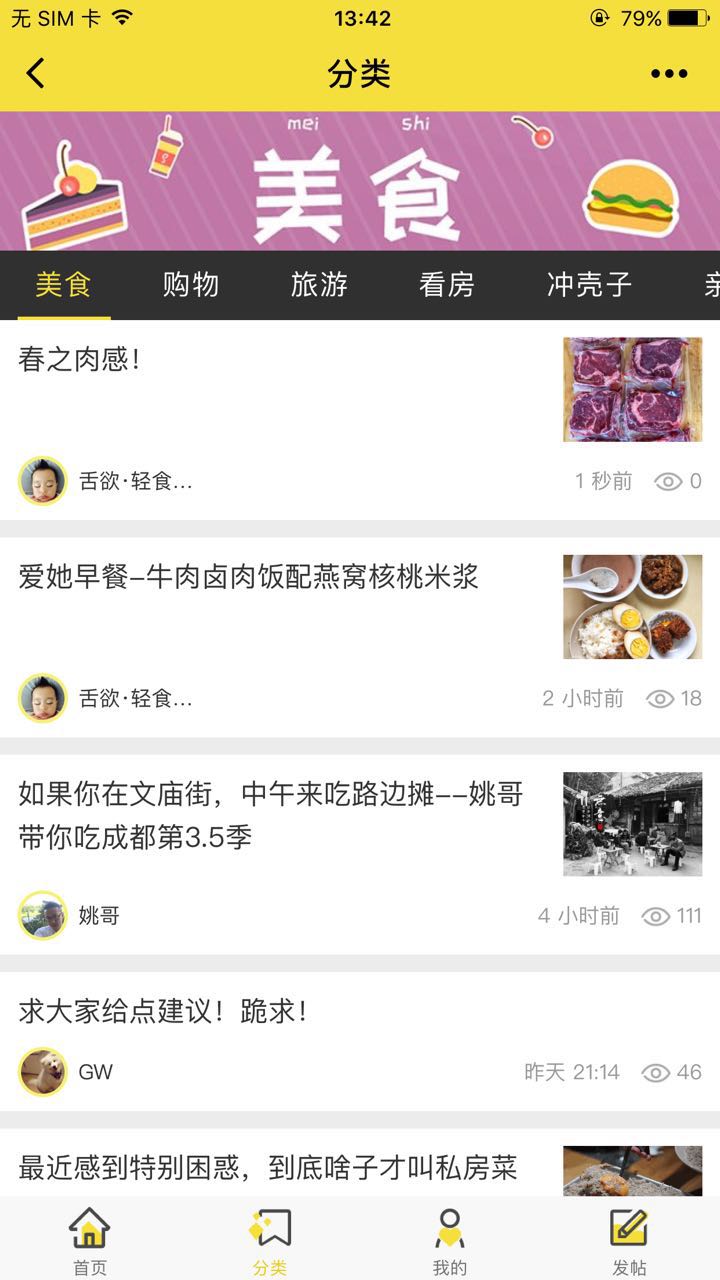The image size is (720, 1280).
Task: Switch to the 看房 category tab
Action: coord(447,285)
